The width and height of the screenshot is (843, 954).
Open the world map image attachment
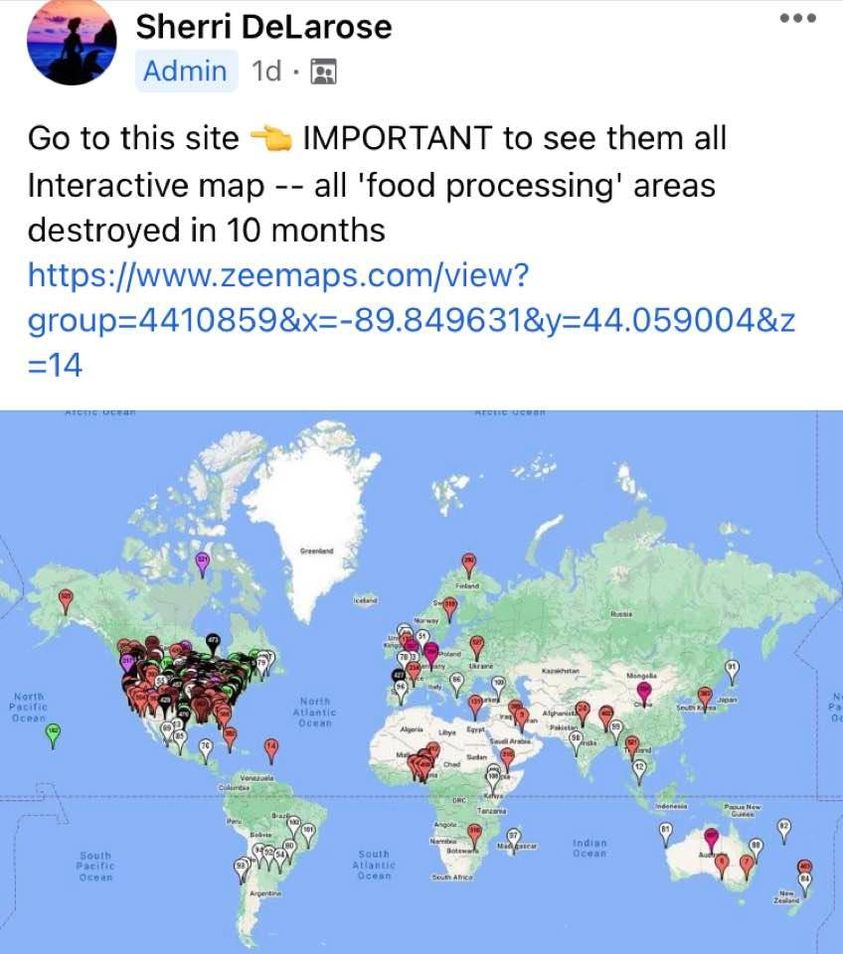pyautogui.click(x=421, y=680)
